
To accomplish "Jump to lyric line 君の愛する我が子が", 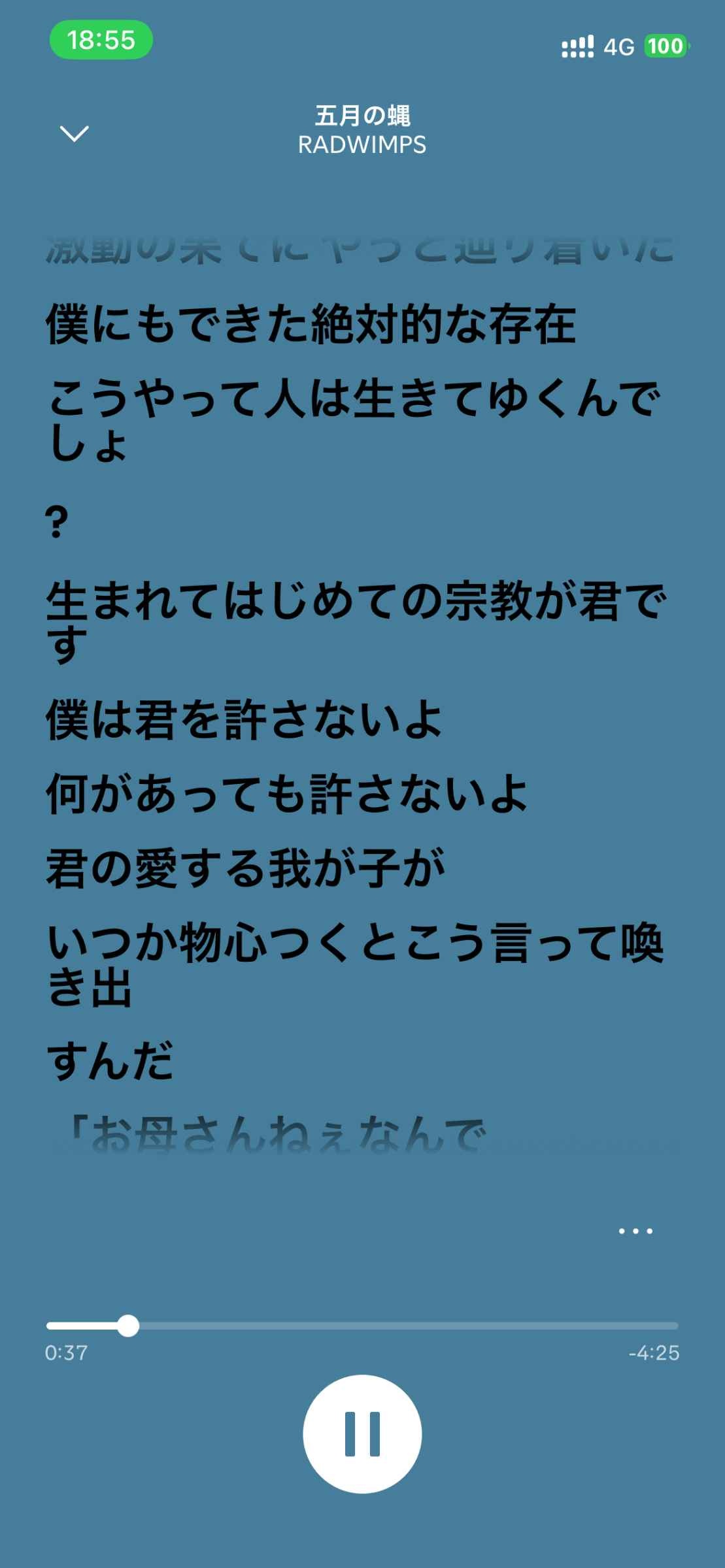I will (245, 869).
